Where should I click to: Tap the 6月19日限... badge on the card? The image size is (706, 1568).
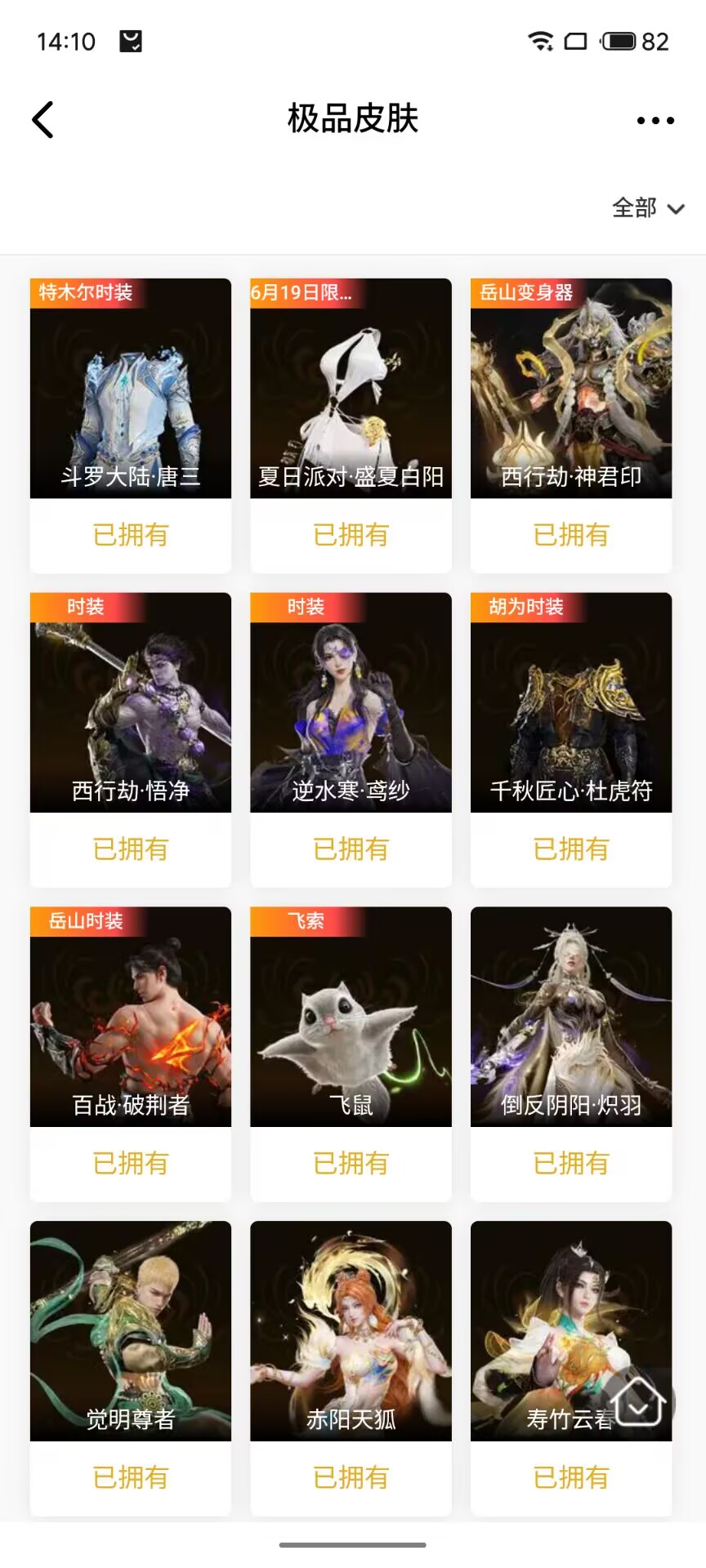tap(302, 292)
